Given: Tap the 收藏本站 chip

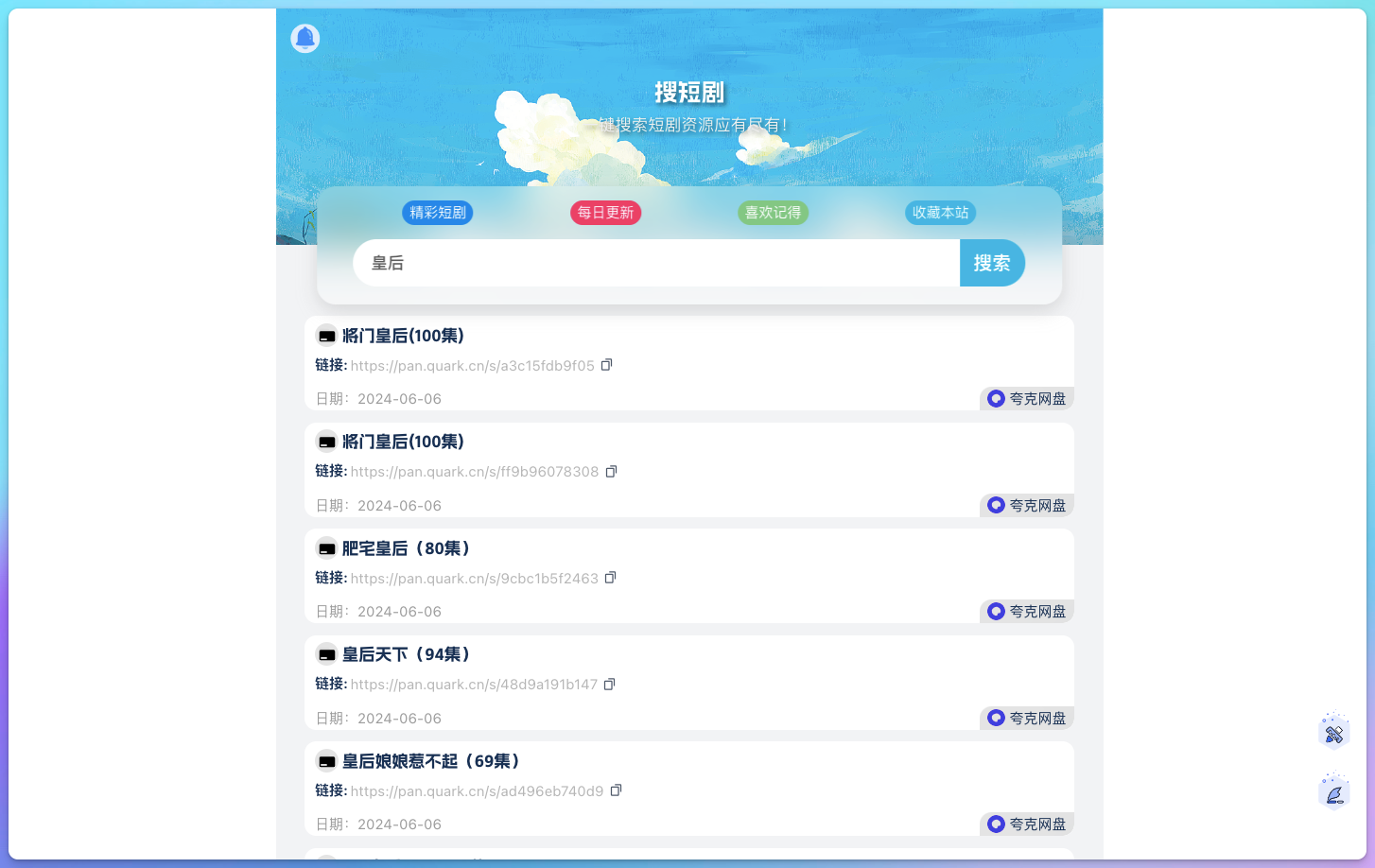Looking at the screenshot, I should coord(940,213).
